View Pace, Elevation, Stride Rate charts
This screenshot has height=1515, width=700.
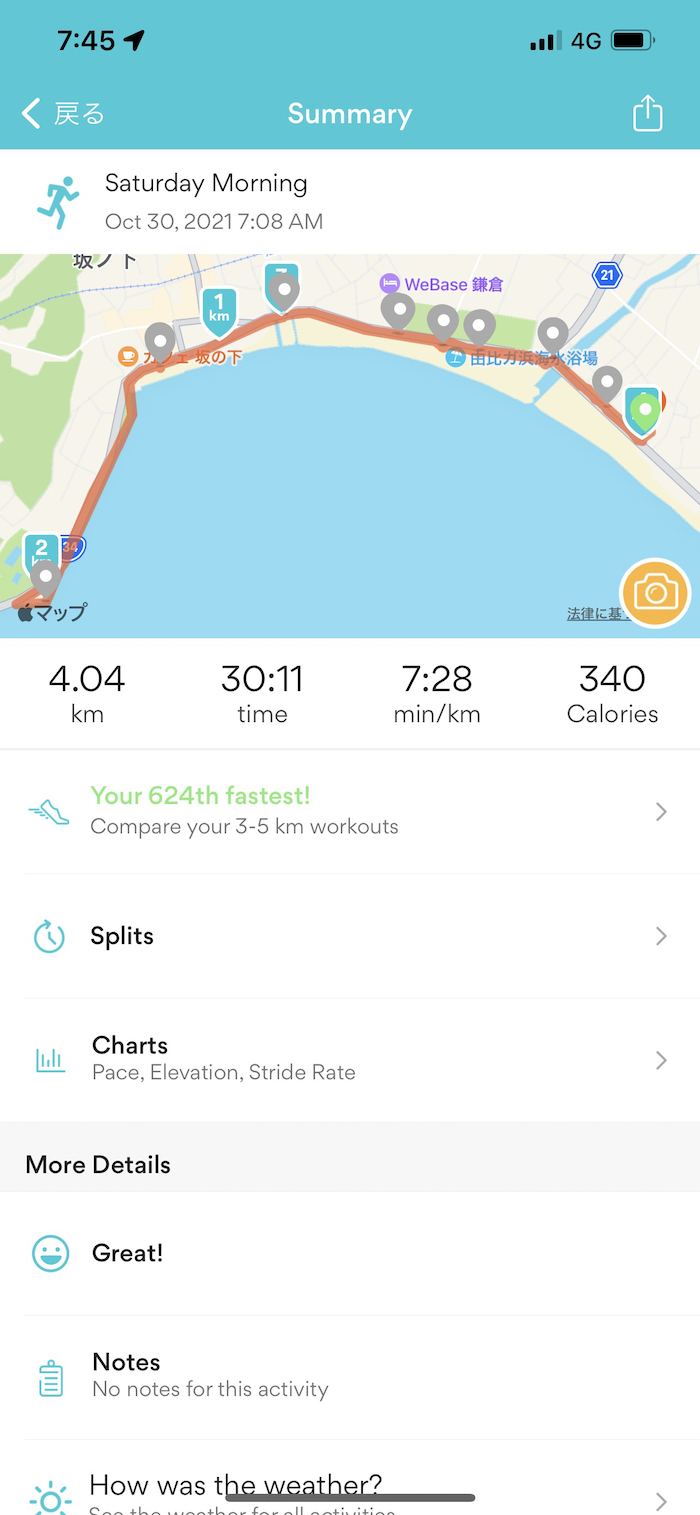tap(350, 1059)
